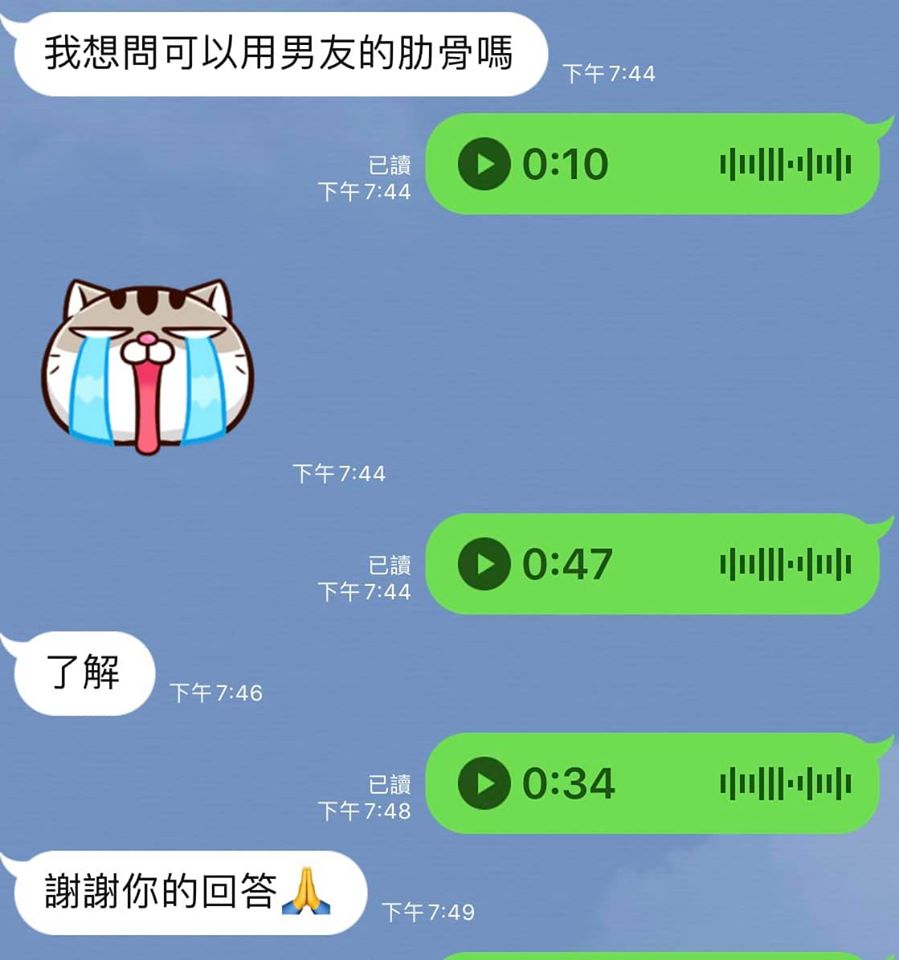The image size is (899, 960).
Task: Play the 0:47 voice message
Action: 484,564
